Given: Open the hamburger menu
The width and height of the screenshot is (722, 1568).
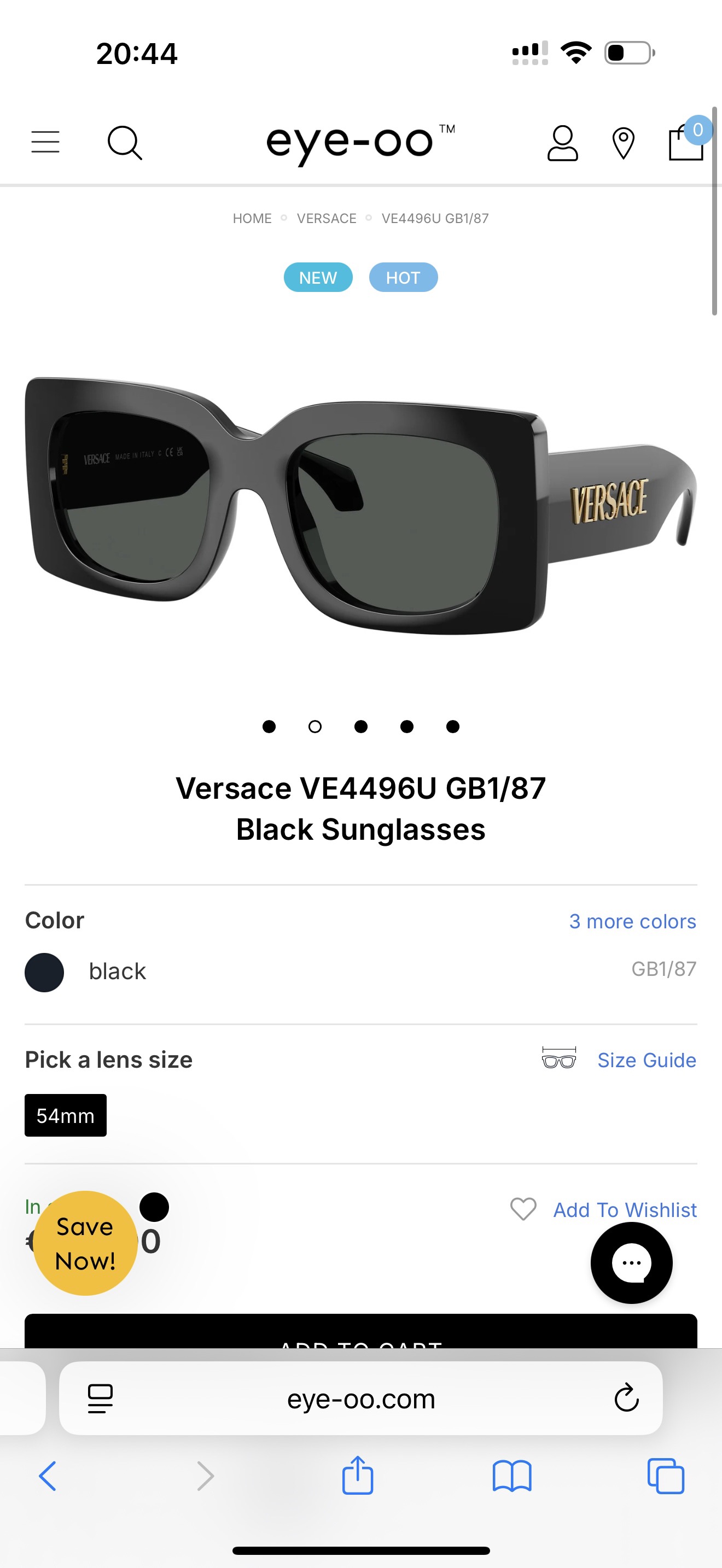Looking at the screenshot, I should (x=45, y=142).
